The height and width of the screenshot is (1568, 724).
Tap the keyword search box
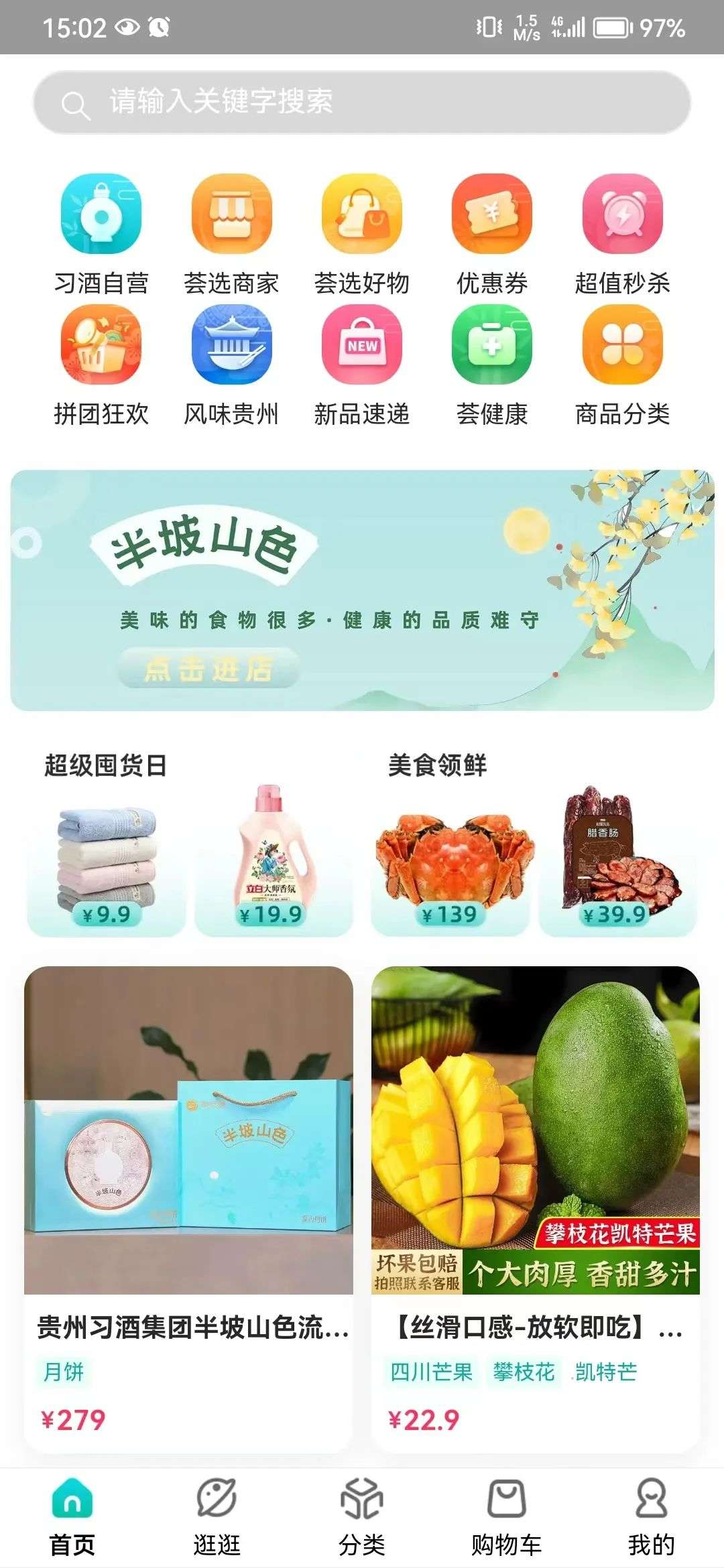[x=362, y=103]
